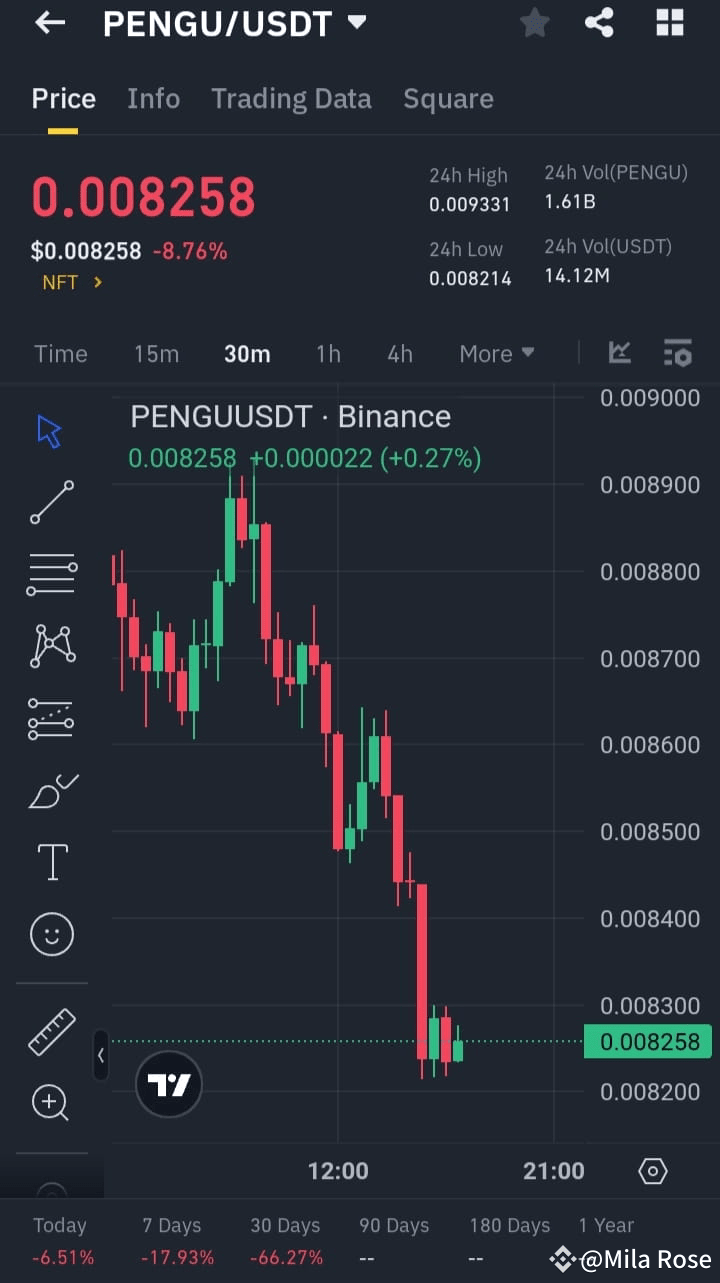The width and height of the screenshot is (720, 1283).
Task: Select the XABCD pattern drawing tool
Action: pyautogui.click(x=51, y=645)
